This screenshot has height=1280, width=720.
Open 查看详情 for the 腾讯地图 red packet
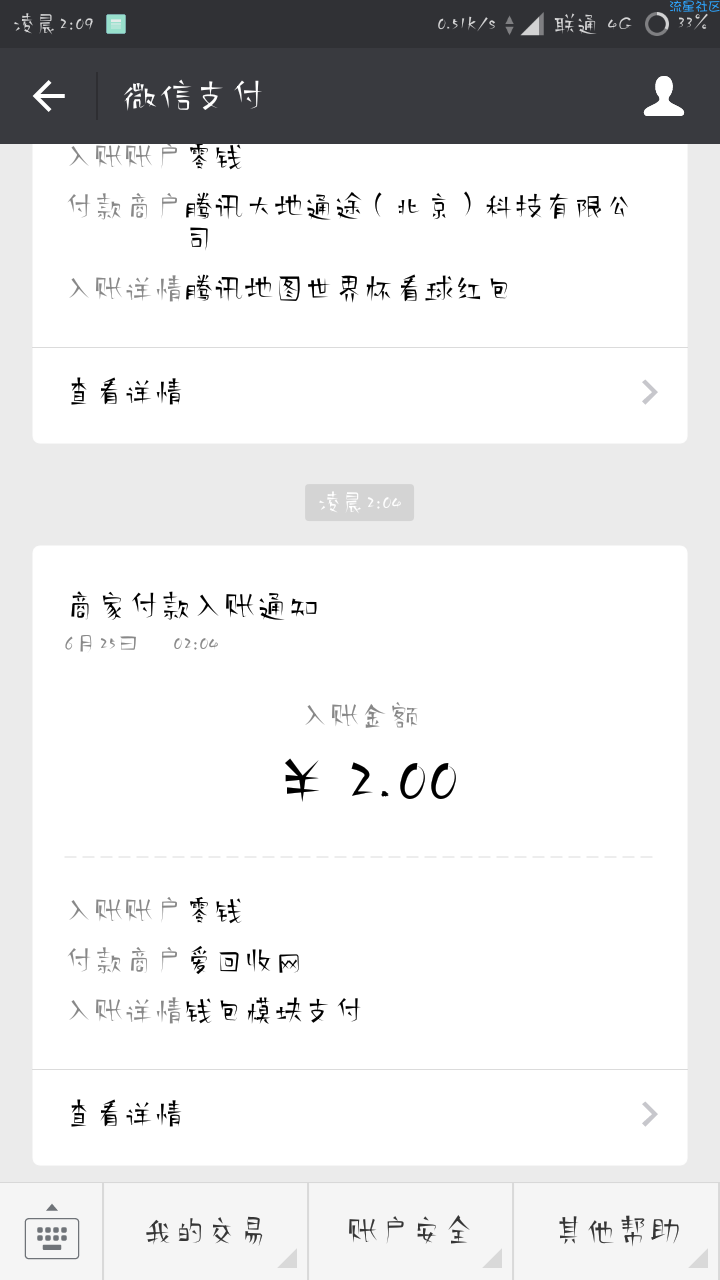360,392
